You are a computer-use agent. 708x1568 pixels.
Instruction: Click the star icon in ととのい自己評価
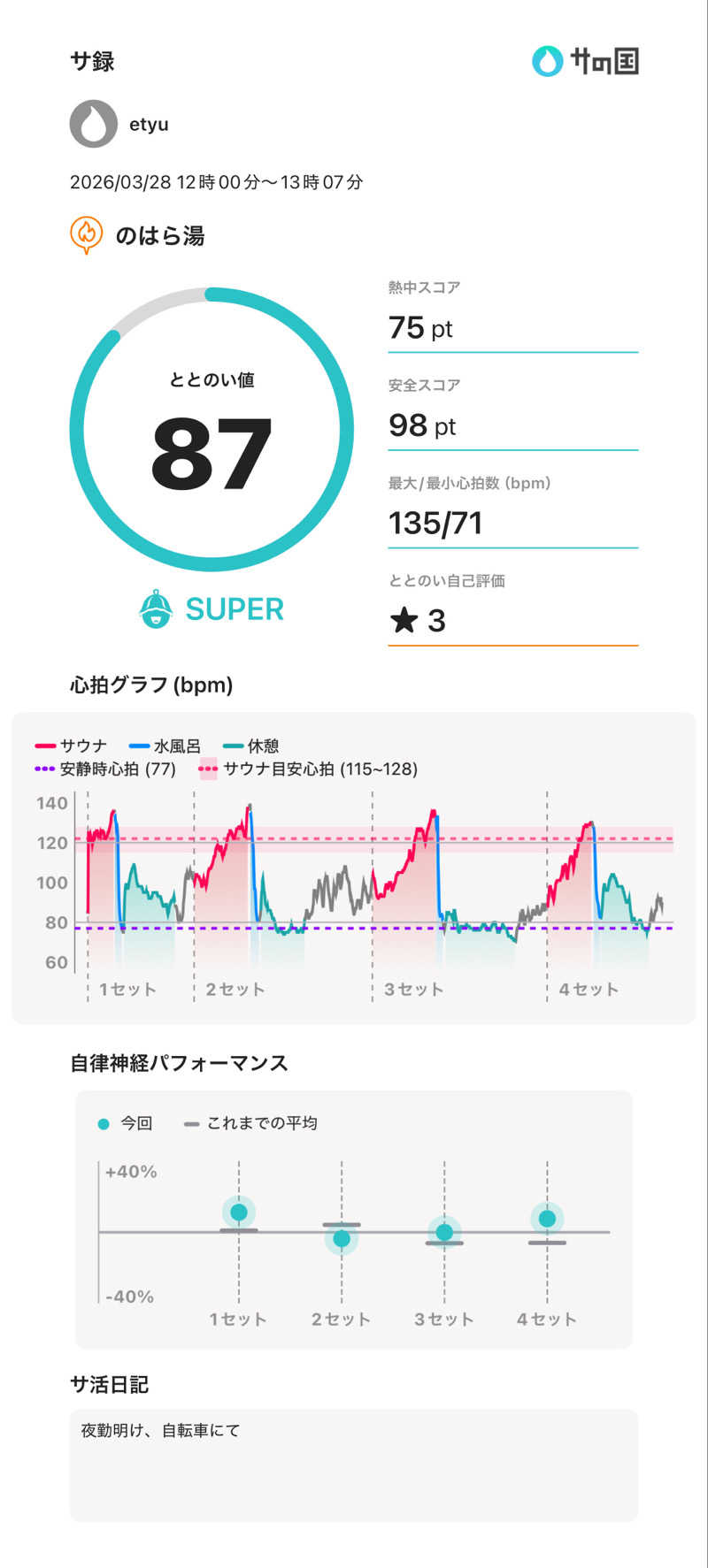[405, 621]
